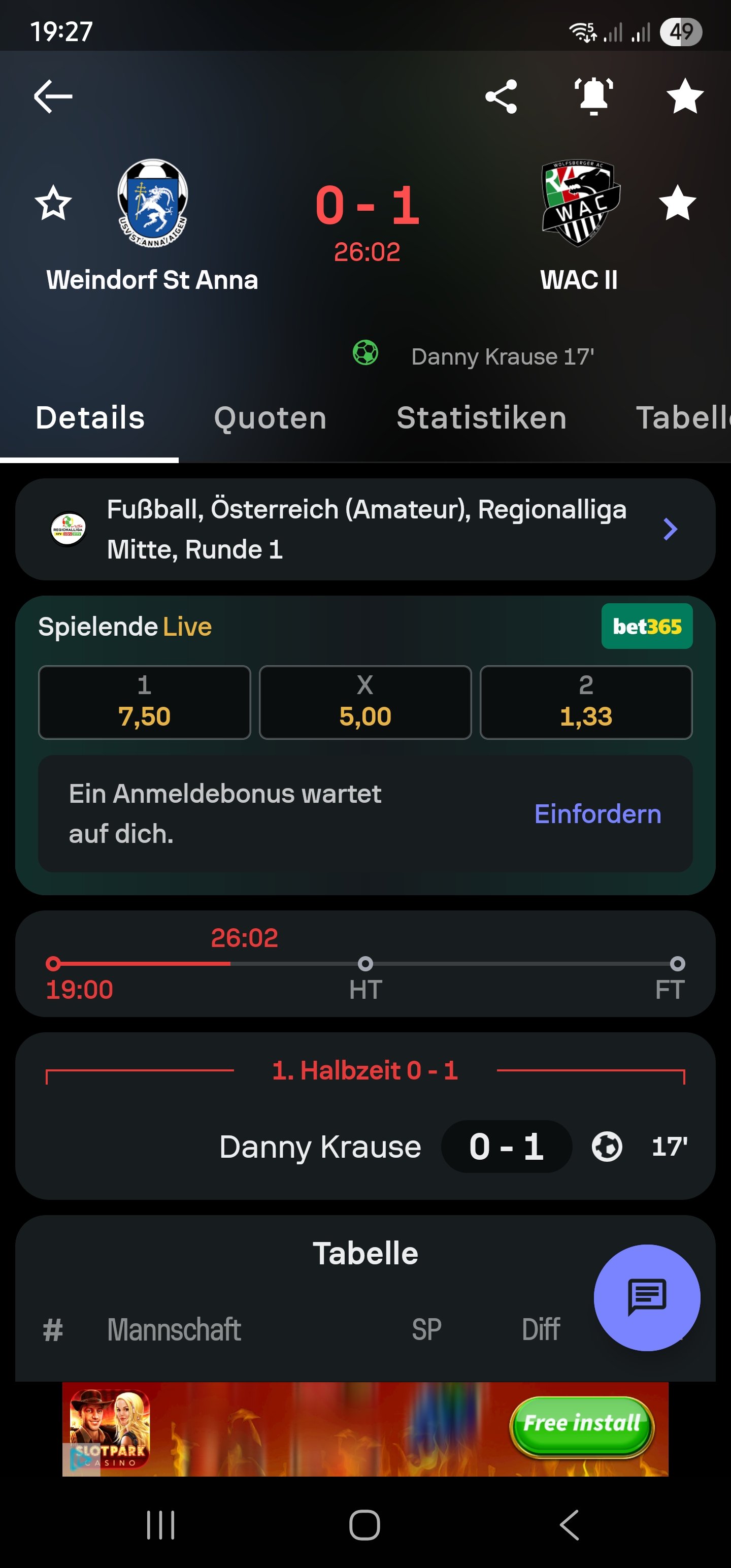Open the WAC II team page

[579, 226]
